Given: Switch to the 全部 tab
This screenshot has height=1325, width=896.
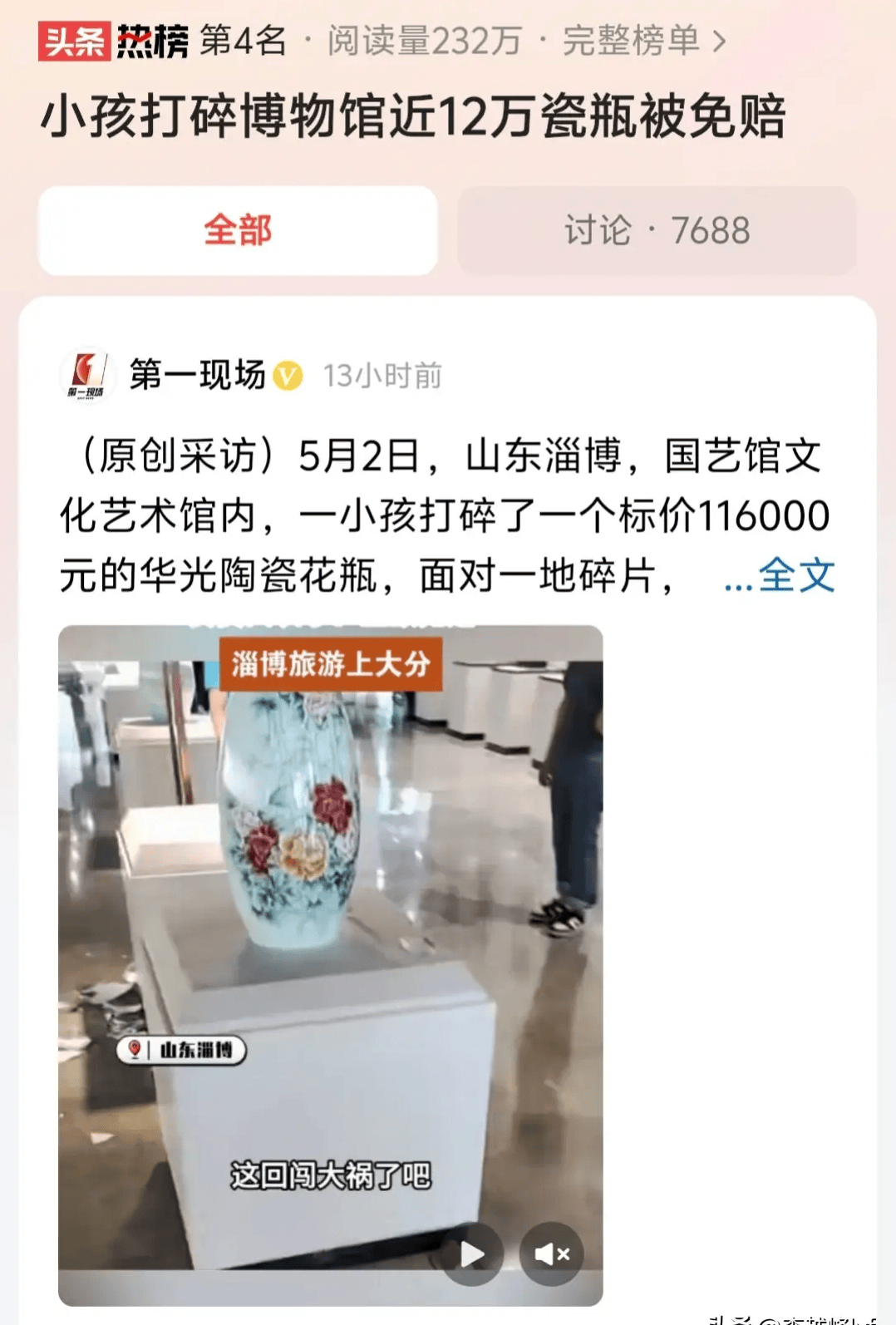Looking at the screenshot, I should 238,230.
